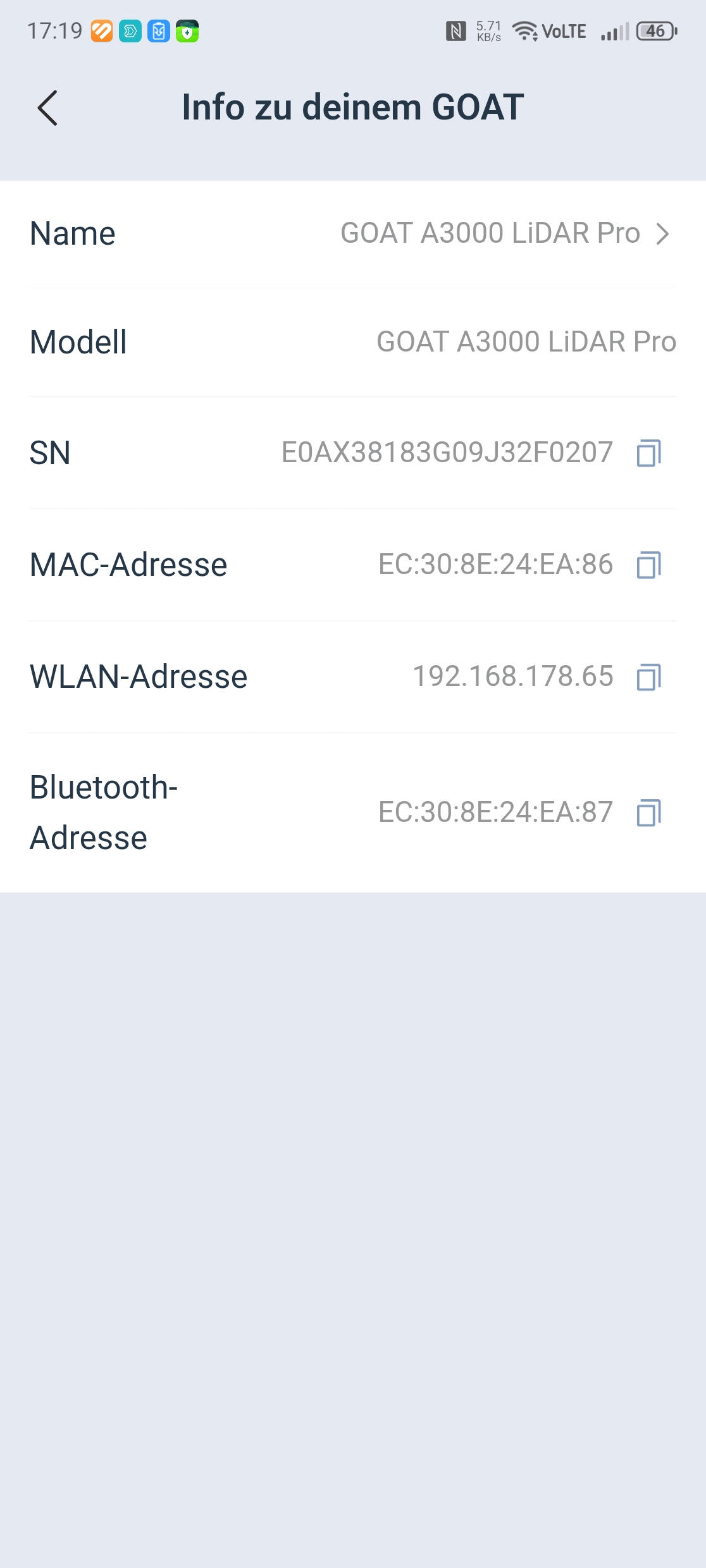Copy the Bluetooth-Adresse value
The height and width of the screenshot is (1568, 706).
click(648, 812)
